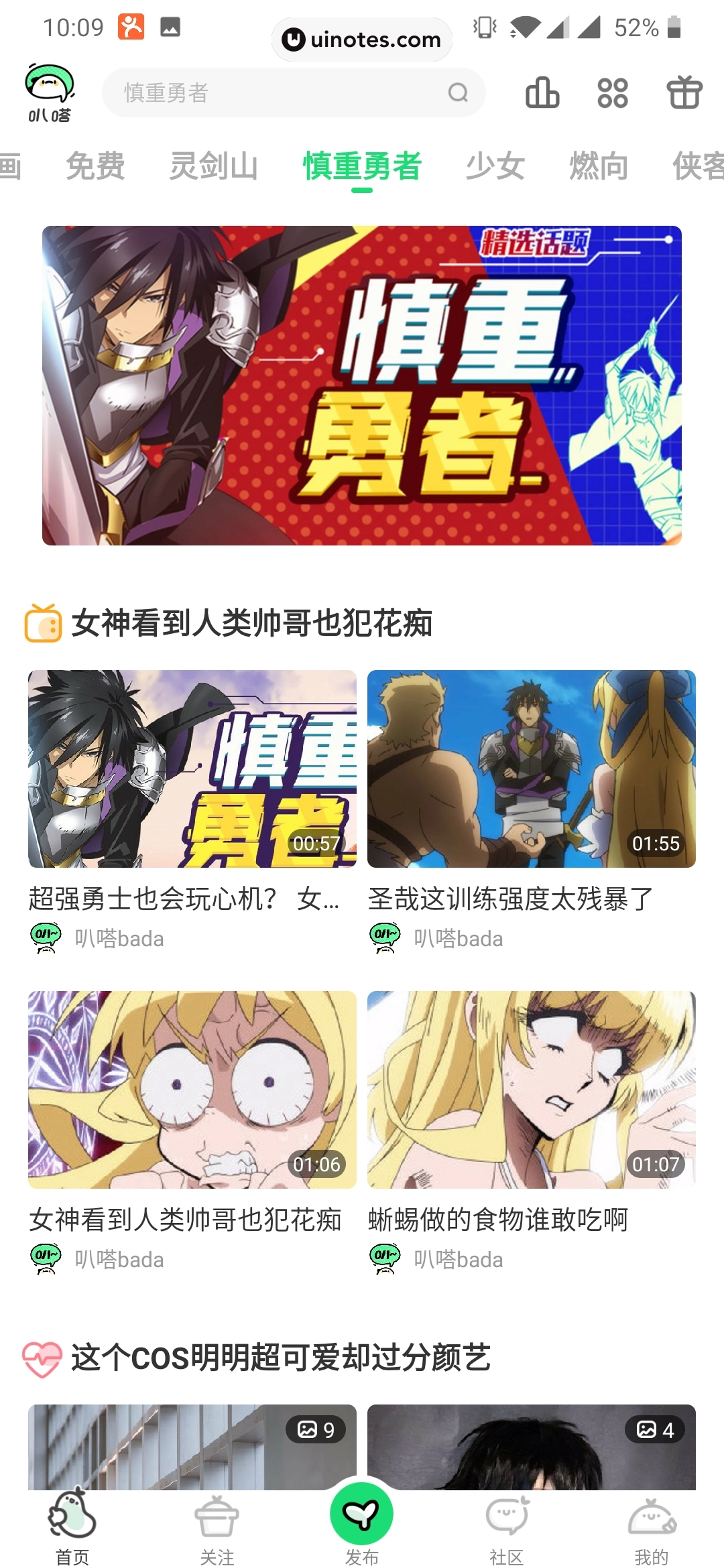This screenshot has height=1568, width=724.
Task: Play the video 圣哉这训练强度太残暴了
Action: point(532,769)
